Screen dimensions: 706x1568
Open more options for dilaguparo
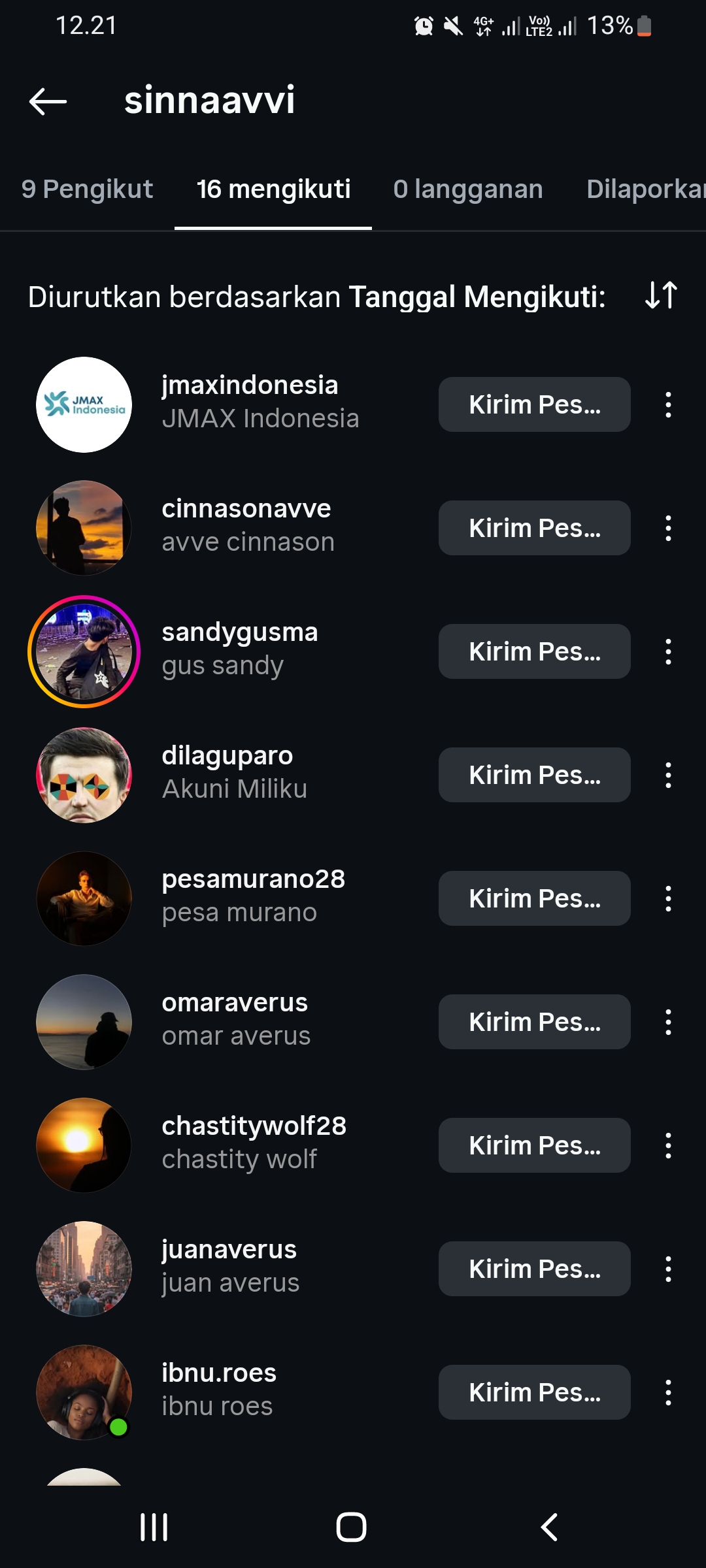click(x=668, y=775)
